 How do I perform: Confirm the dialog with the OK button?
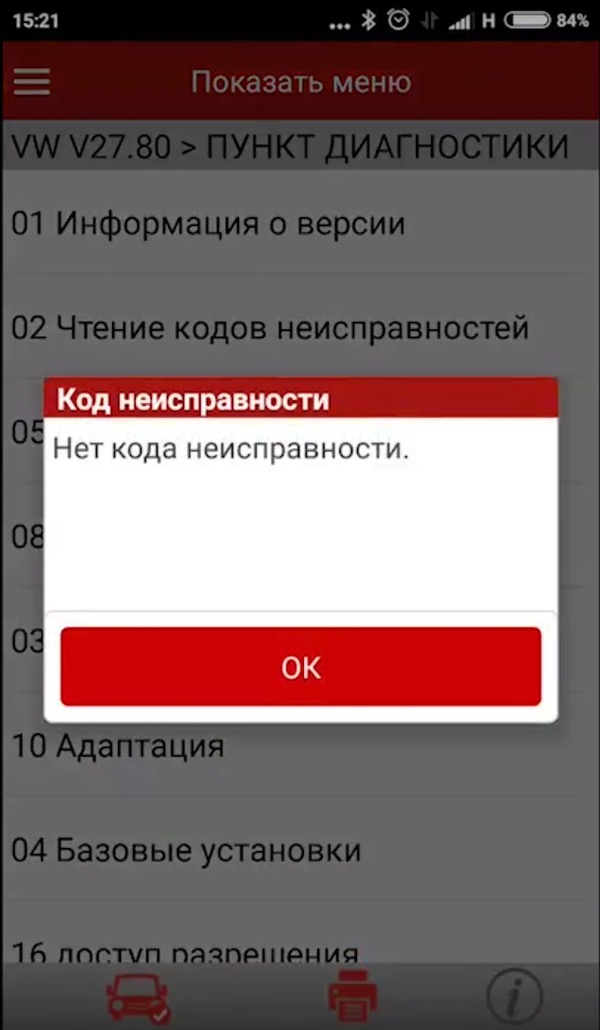point(300,667)
